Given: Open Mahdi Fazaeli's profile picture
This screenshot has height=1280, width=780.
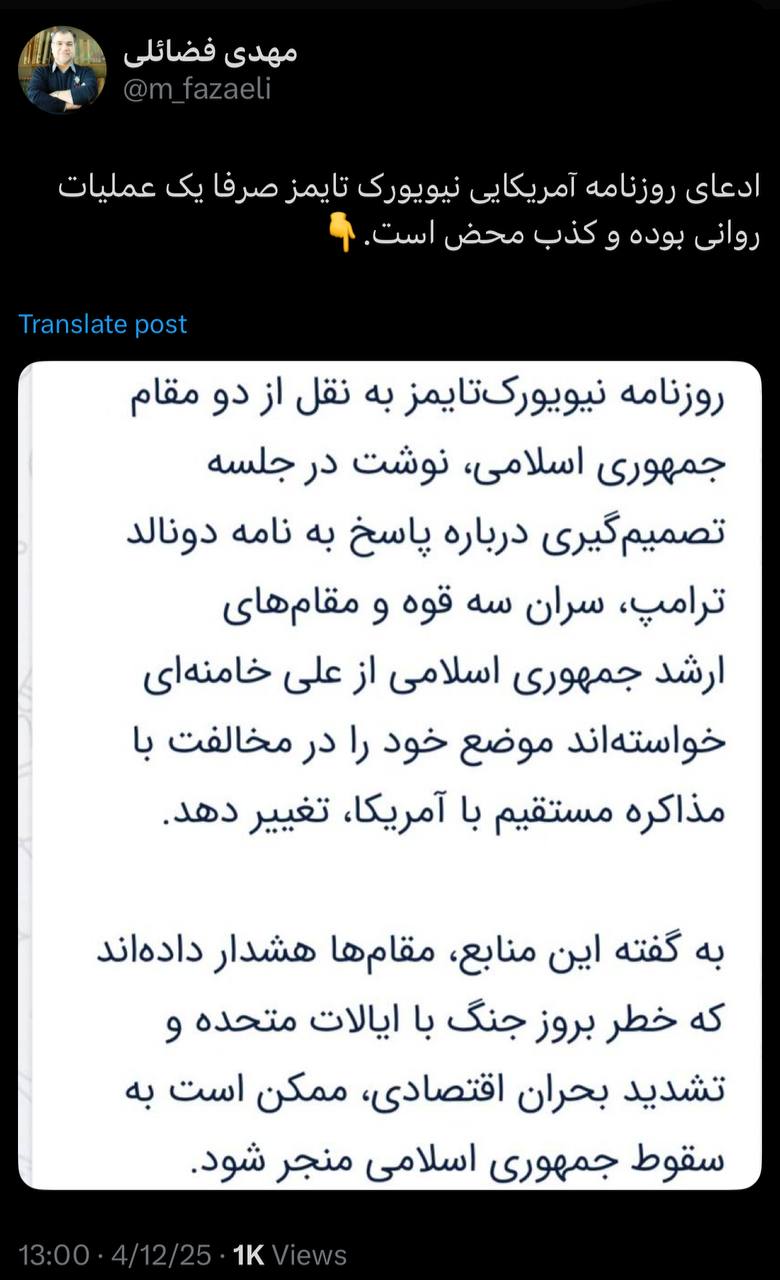Looking at the screenshot, I should tap(62, 70).
